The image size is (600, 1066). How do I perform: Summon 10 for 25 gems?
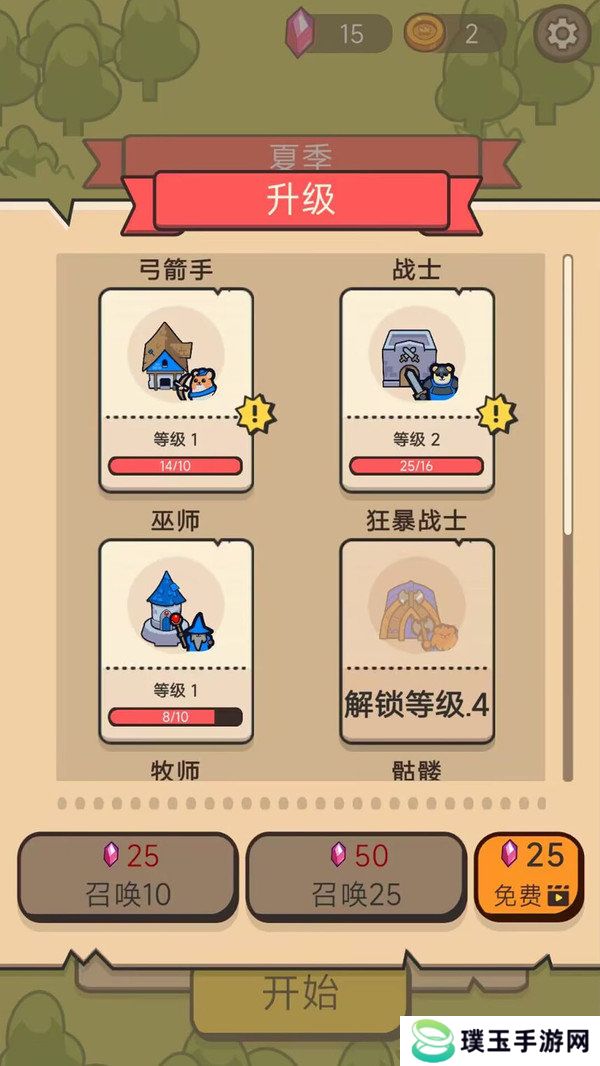pyautogui.click(x=128, y=876)
